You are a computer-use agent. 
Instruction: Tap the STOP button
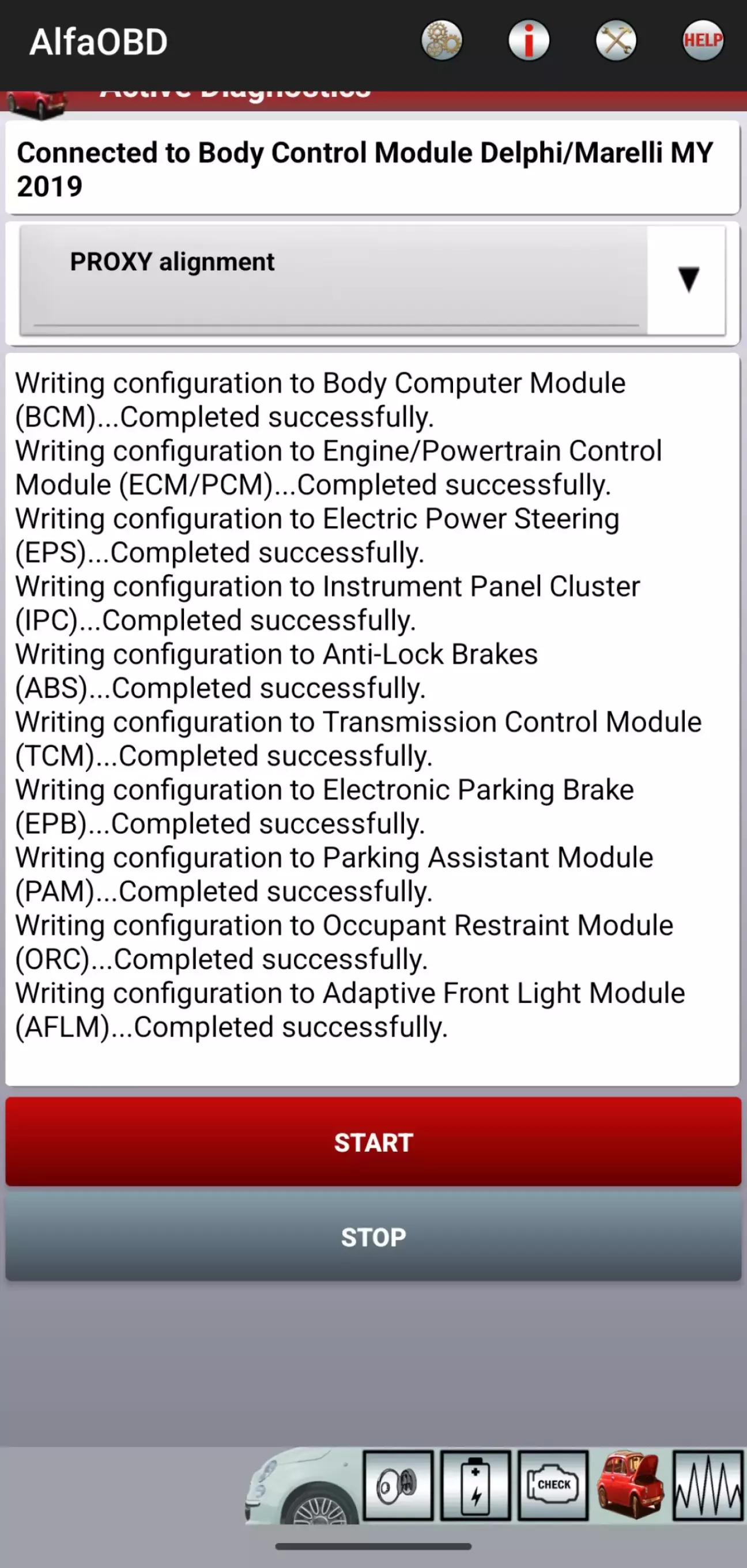(x=373, y=1237)
